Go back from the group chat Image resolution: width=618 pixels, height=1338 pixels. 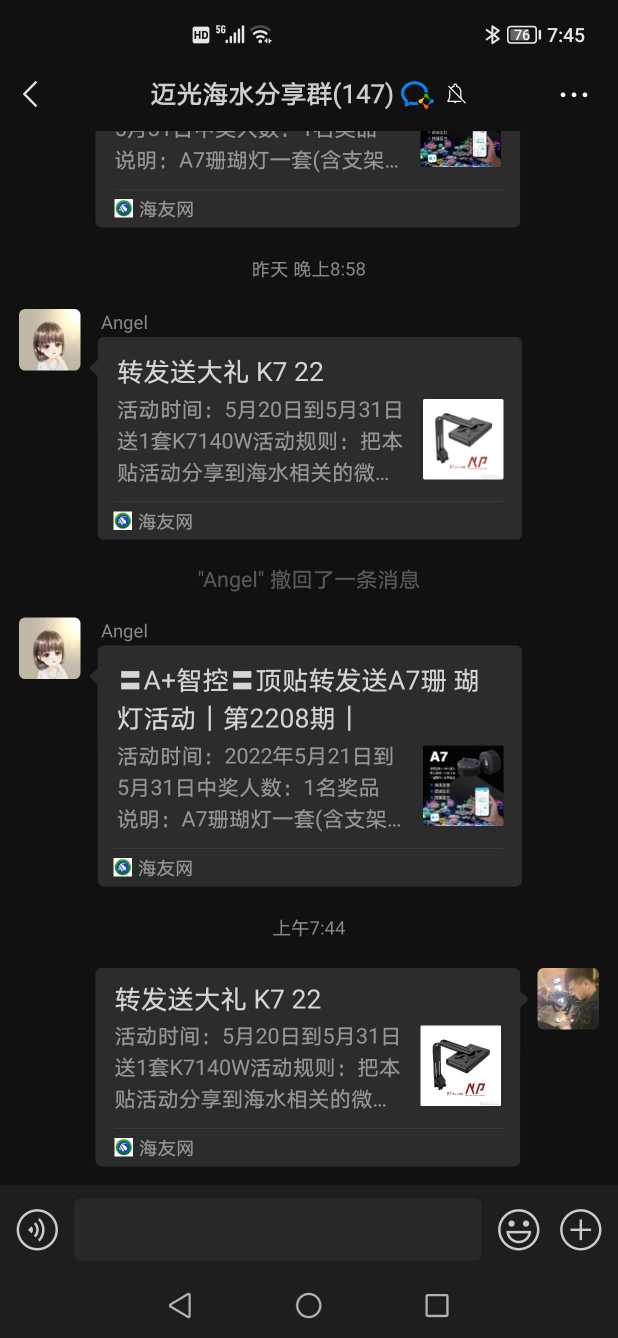click(x=30, y=95)
